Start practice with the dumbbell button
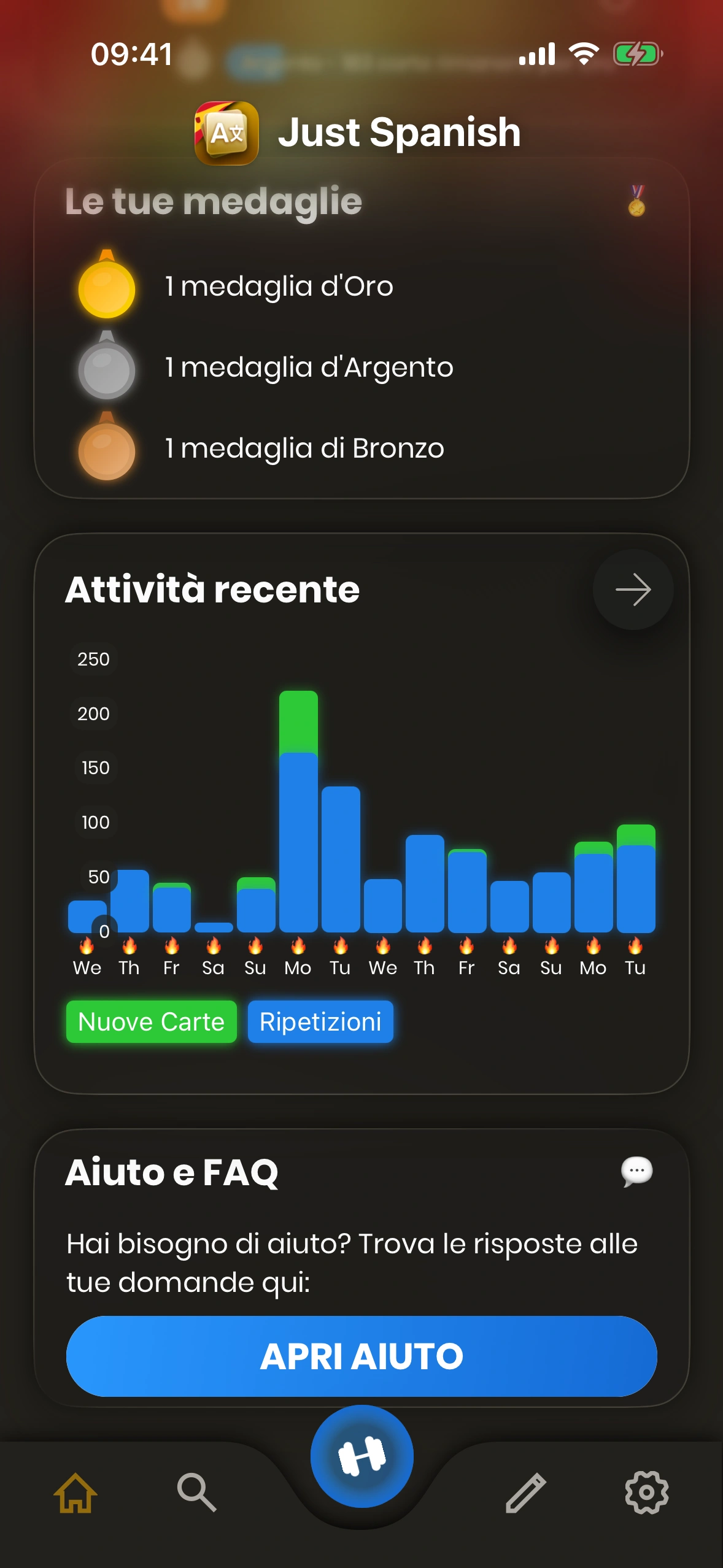 (x=361, y=1456)
